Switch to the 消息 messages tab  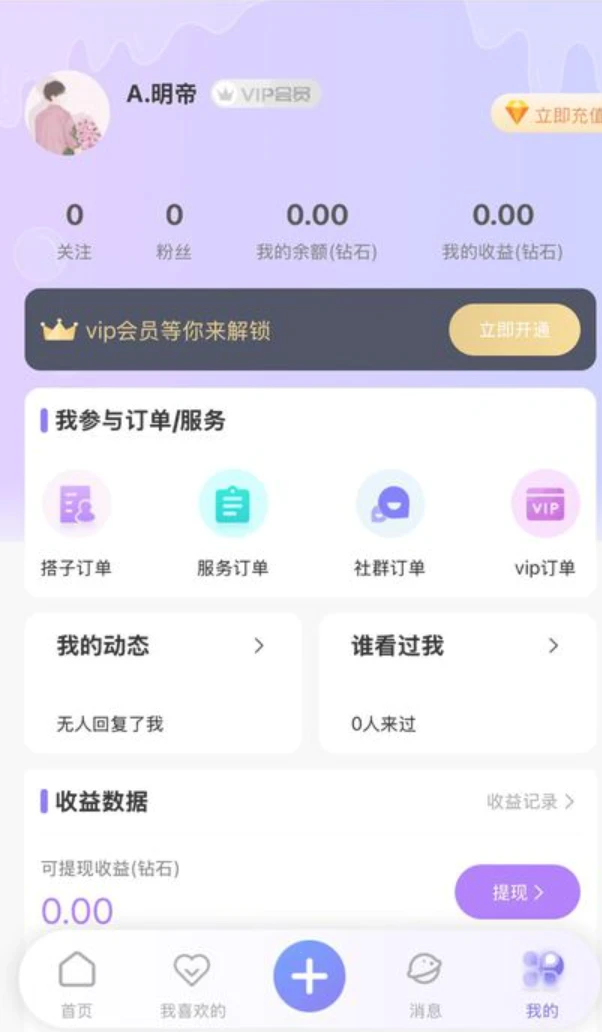point(425,983)
